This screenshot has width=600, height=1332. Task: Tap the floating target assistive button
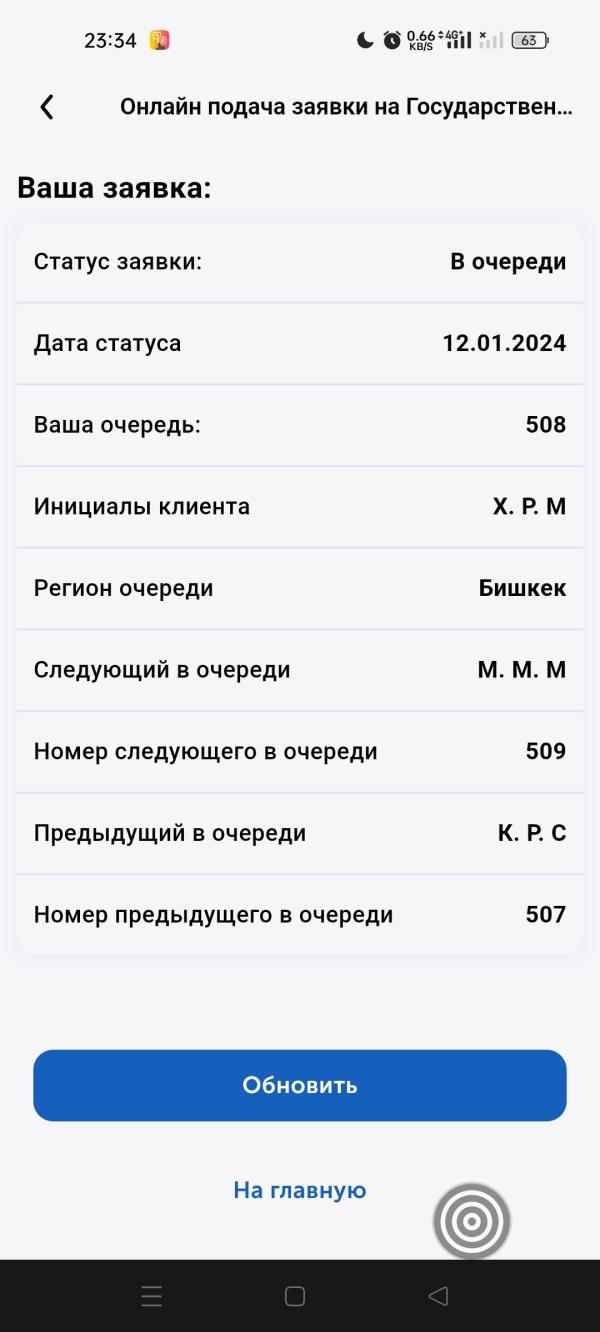tap(472, 1221)
